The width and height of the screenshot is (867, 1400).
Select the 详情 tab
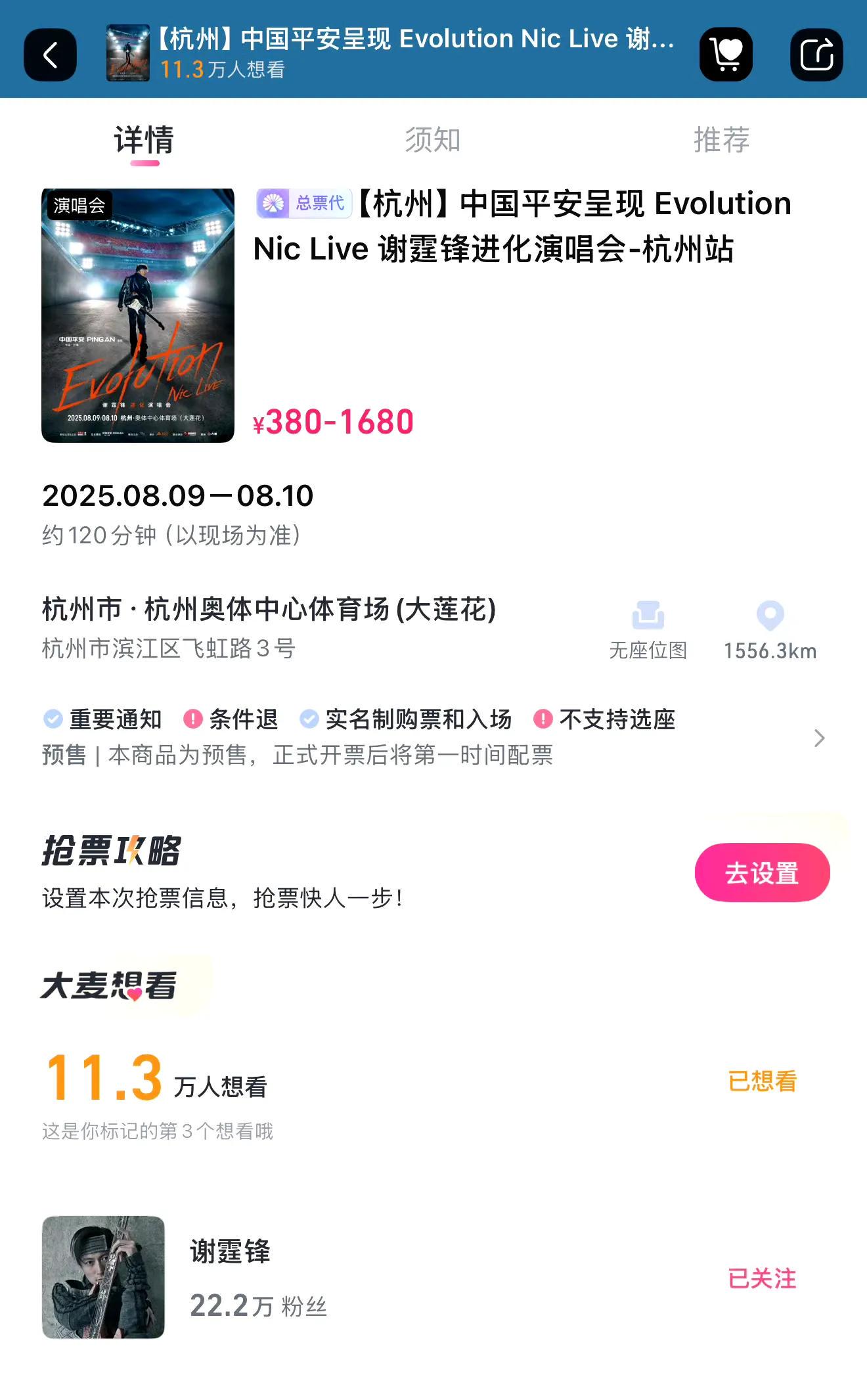click(x=144, y=140)
